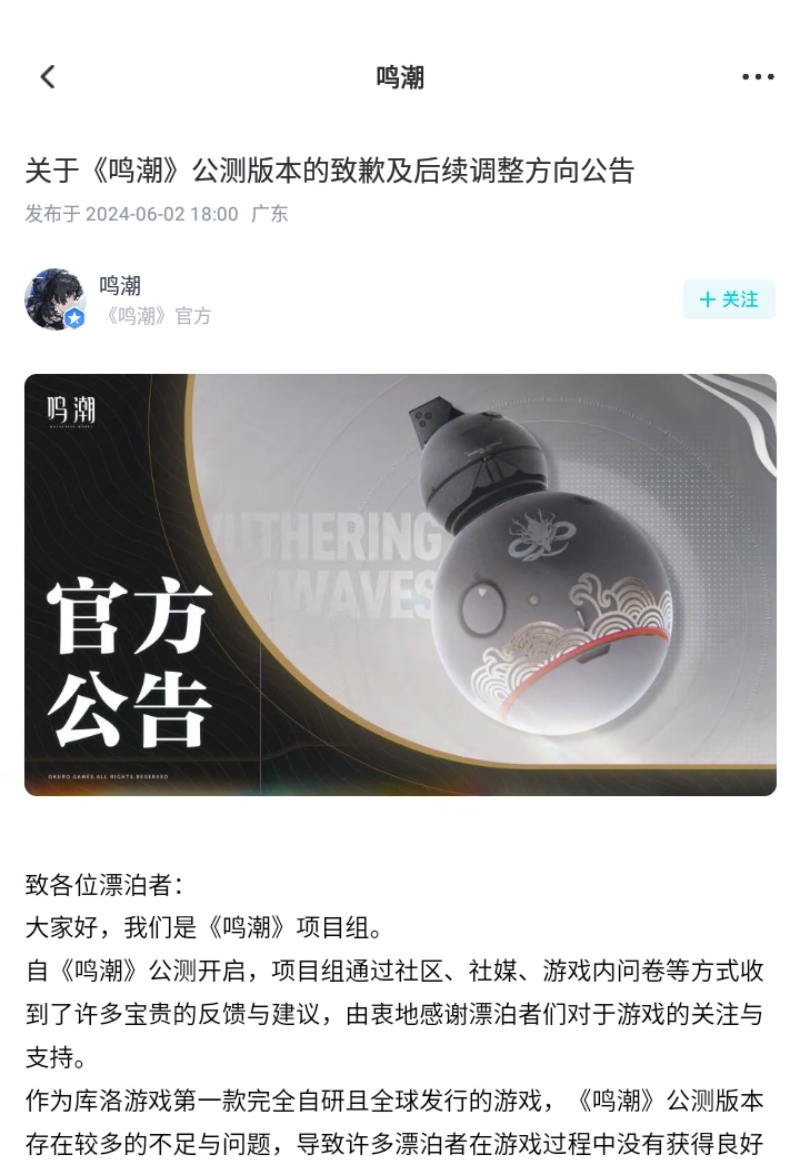View the 官方公告 banner image

click(x=400, y=584)
